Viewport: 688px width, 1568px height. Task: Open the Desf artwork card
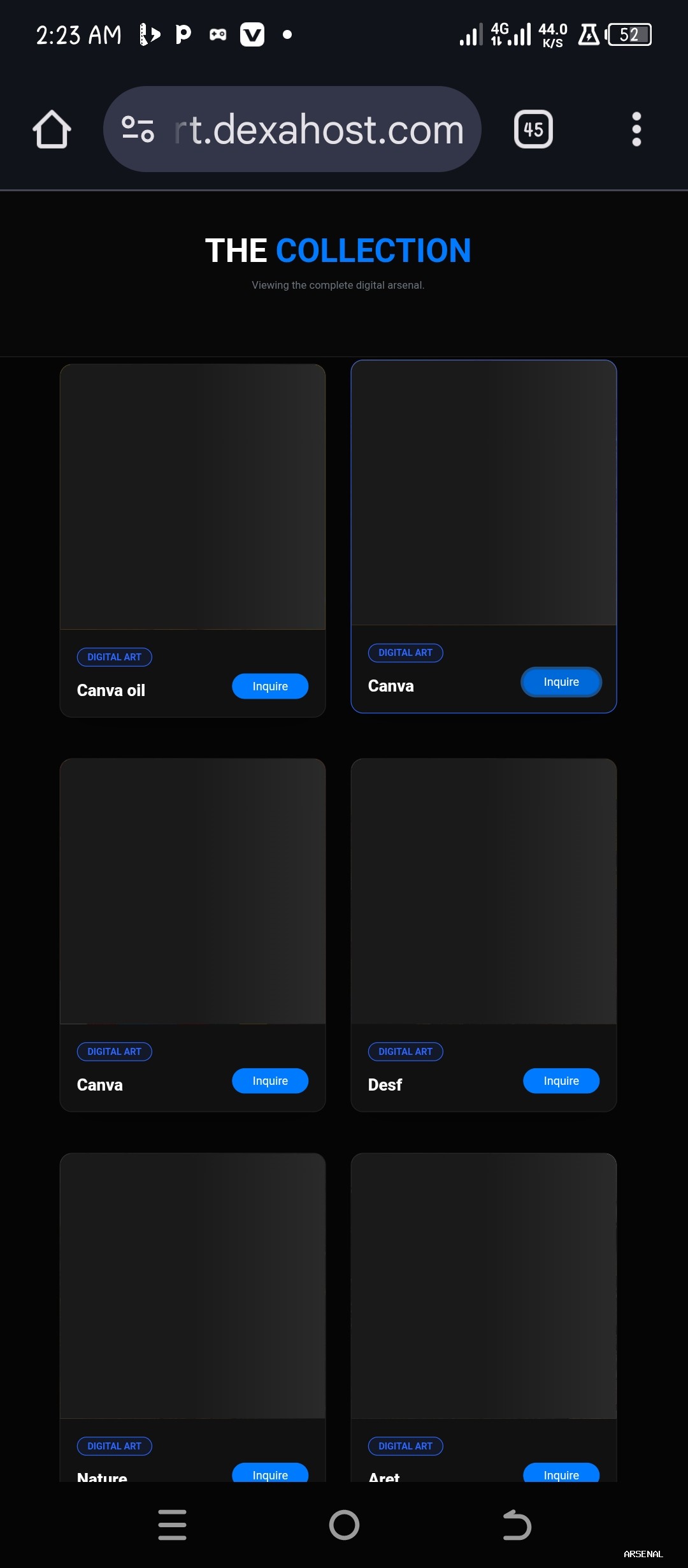pyautogui.click(x=484, y=892)
